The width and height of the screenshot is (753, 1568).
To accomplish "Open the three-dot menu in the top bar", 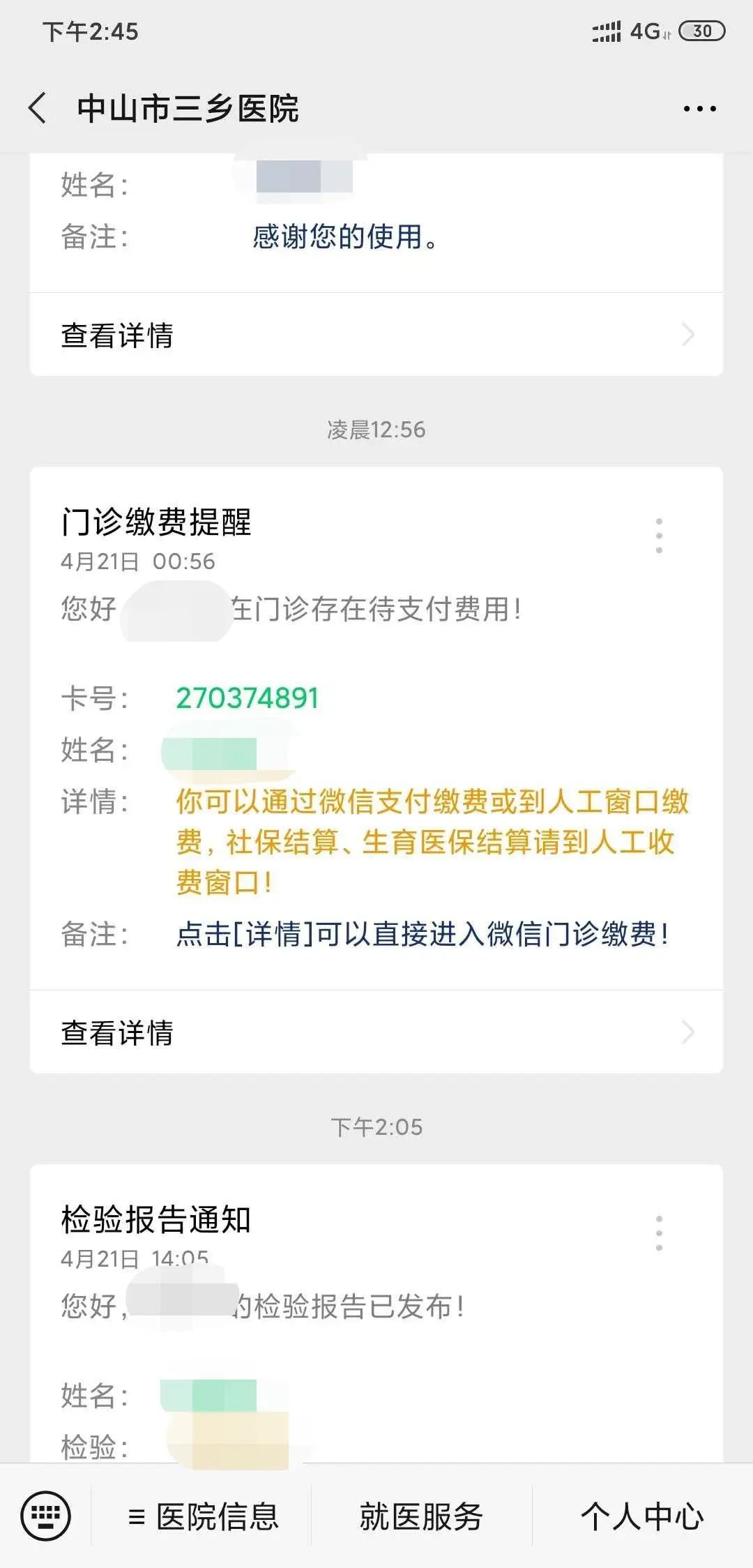I will pos(699,109).
